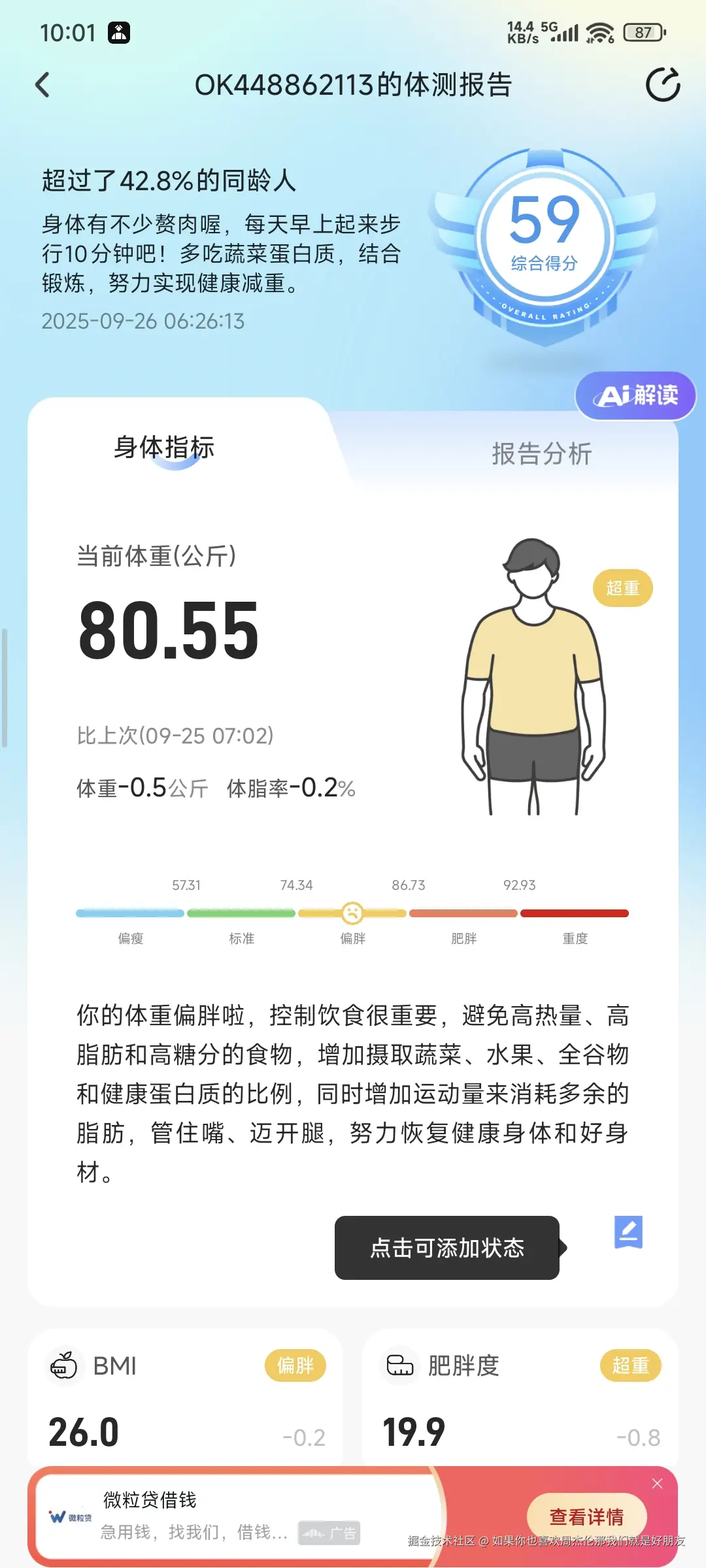Click the 59 综合得分 score badge
This screenshot has width=706, height=1568.
(x=543, y=232)
